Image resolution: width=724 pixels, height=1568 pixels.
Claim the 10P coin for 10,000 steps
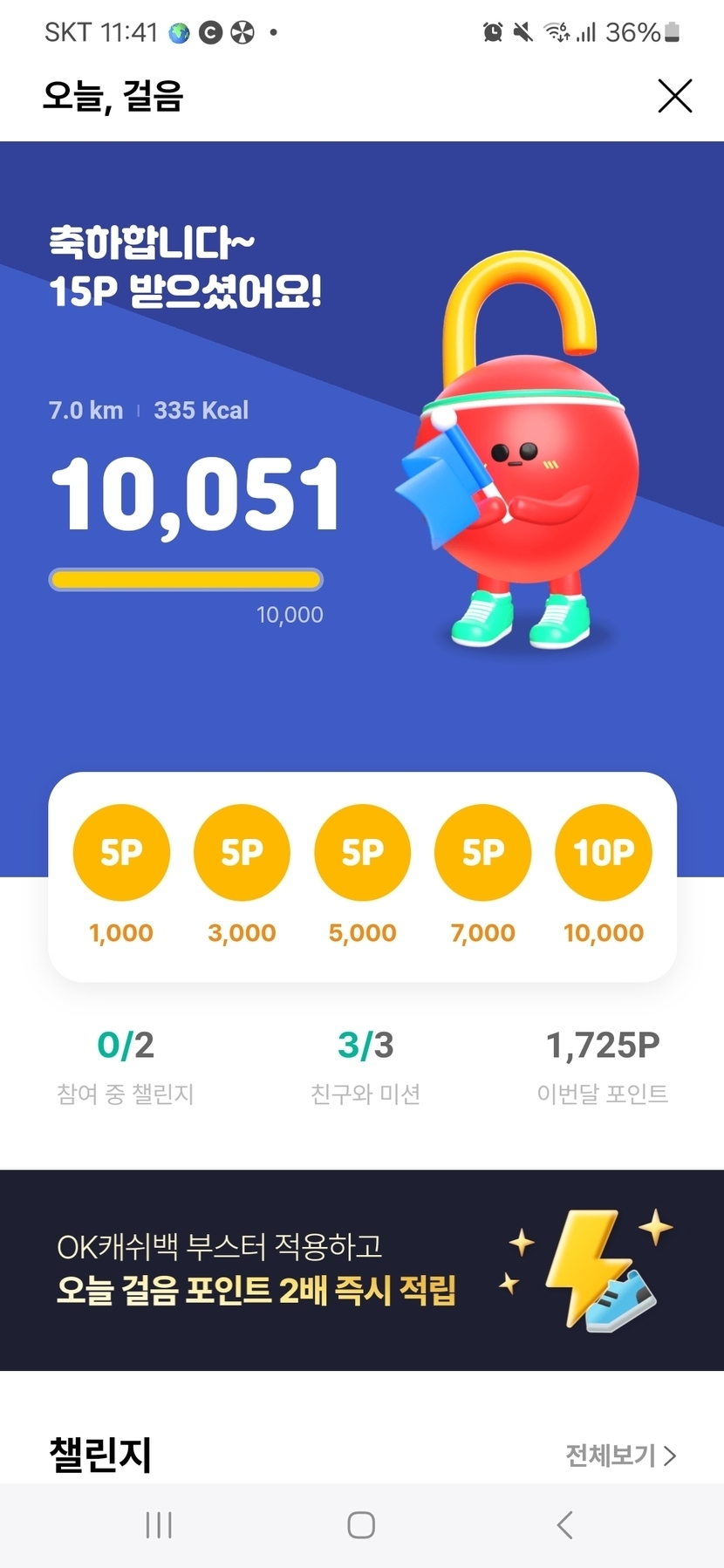(x=603, y=852)
